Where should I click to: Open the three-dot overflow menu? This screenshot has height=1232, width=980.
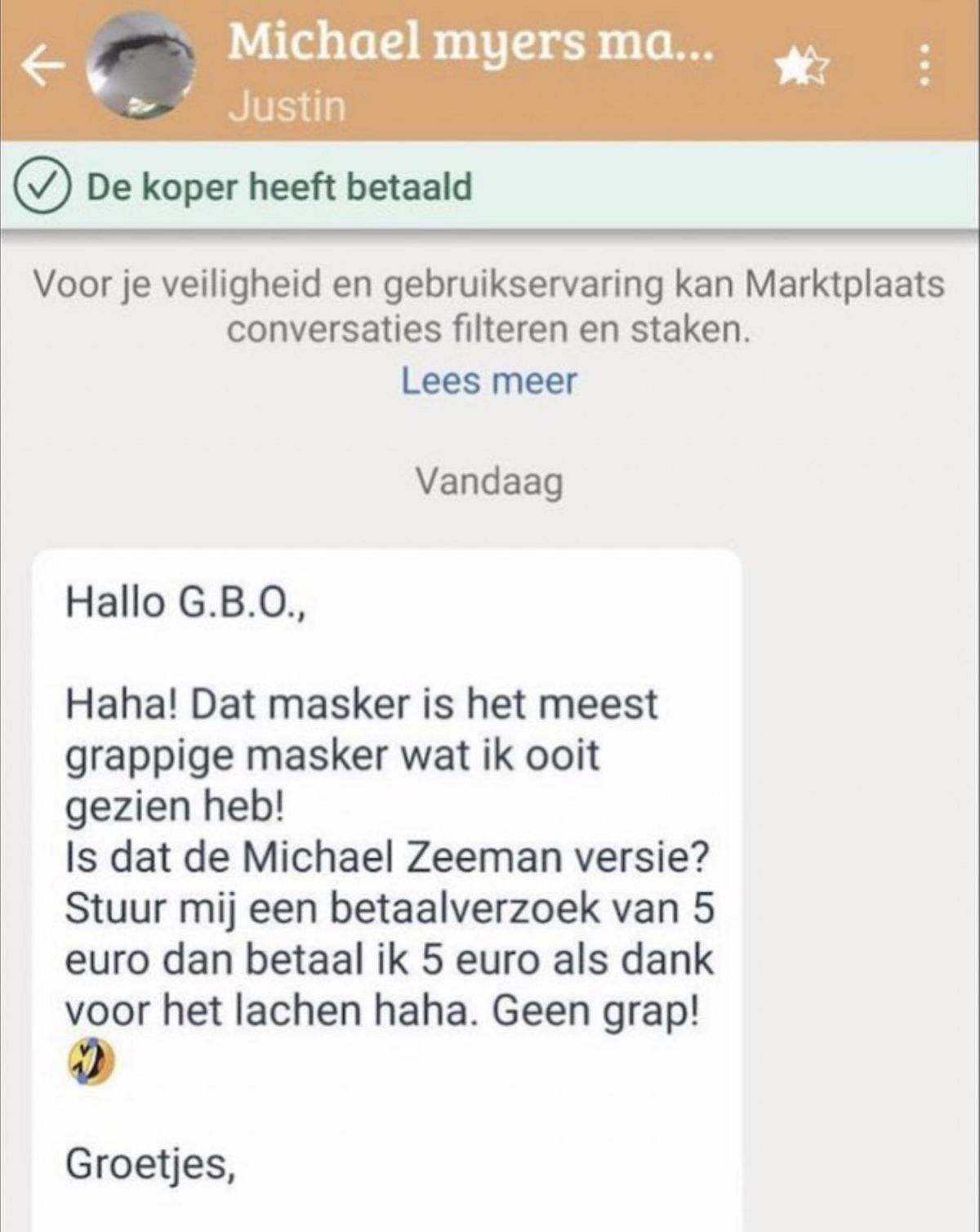tap(924, 66)
